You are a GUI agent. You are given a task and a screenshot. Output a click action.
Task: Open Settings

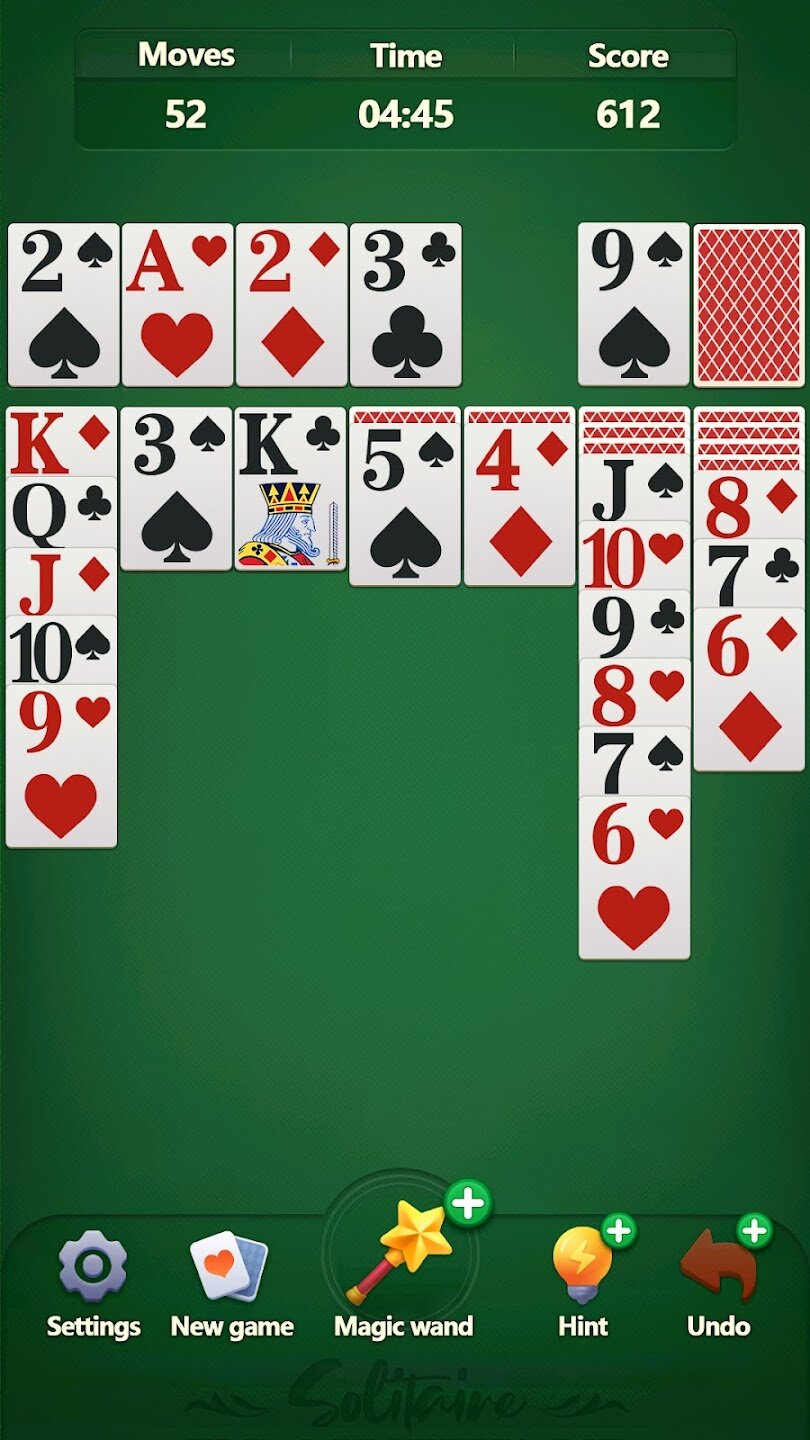[93, 1285]
